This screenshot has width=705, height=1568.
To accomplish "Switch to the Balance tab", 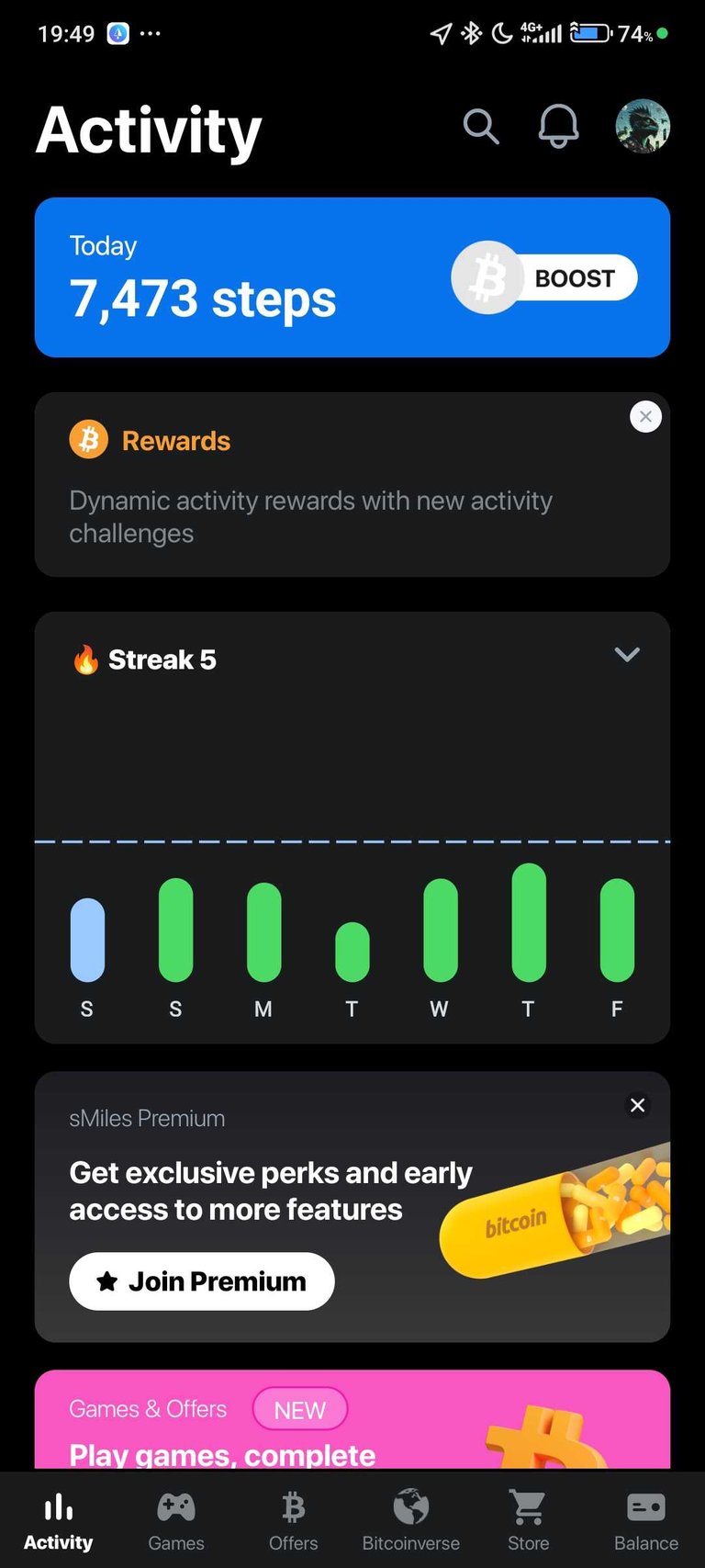I will click(646, 1522).
